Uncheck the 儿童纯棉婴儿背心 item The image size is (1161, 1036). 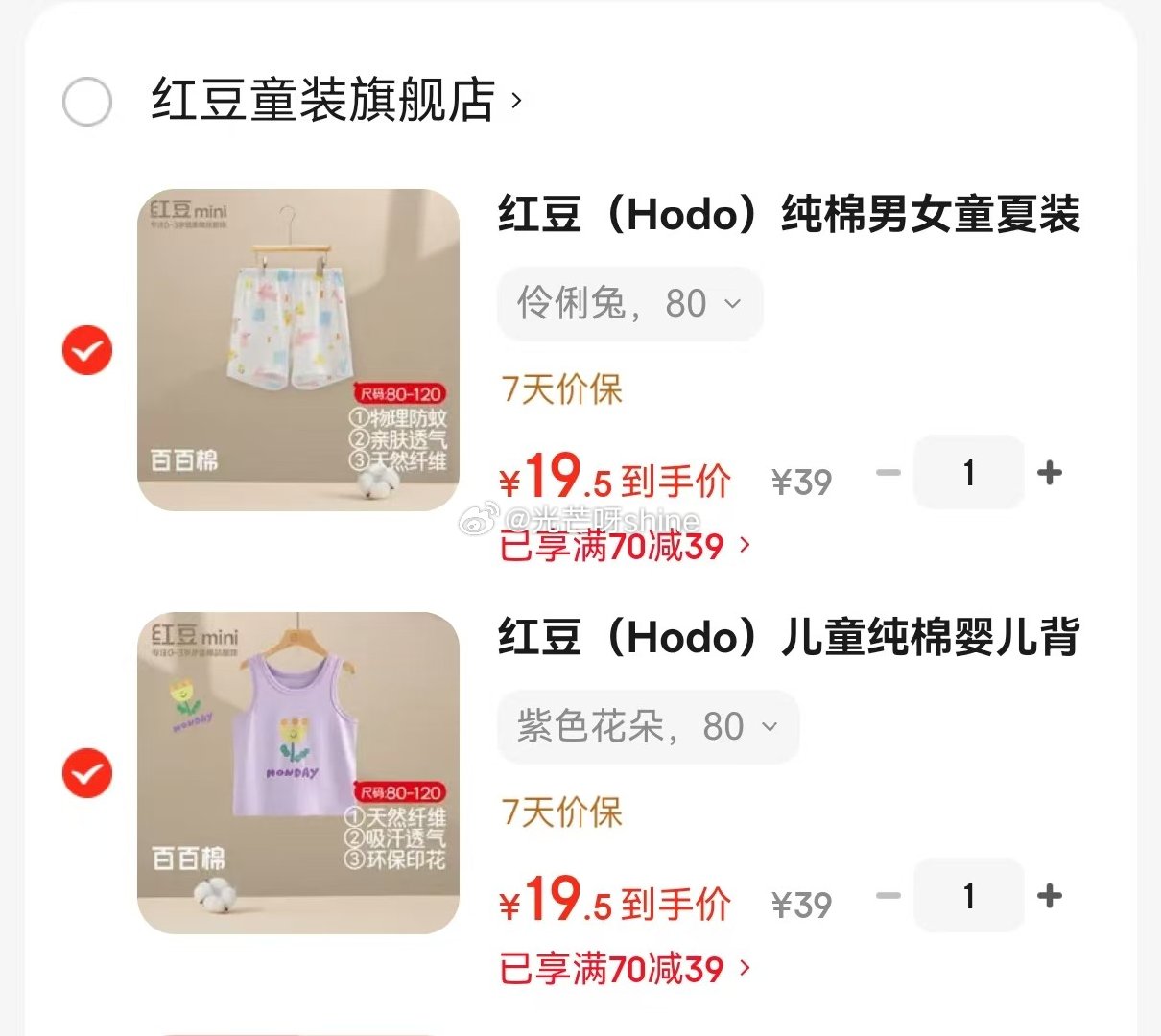click(87, 773)
